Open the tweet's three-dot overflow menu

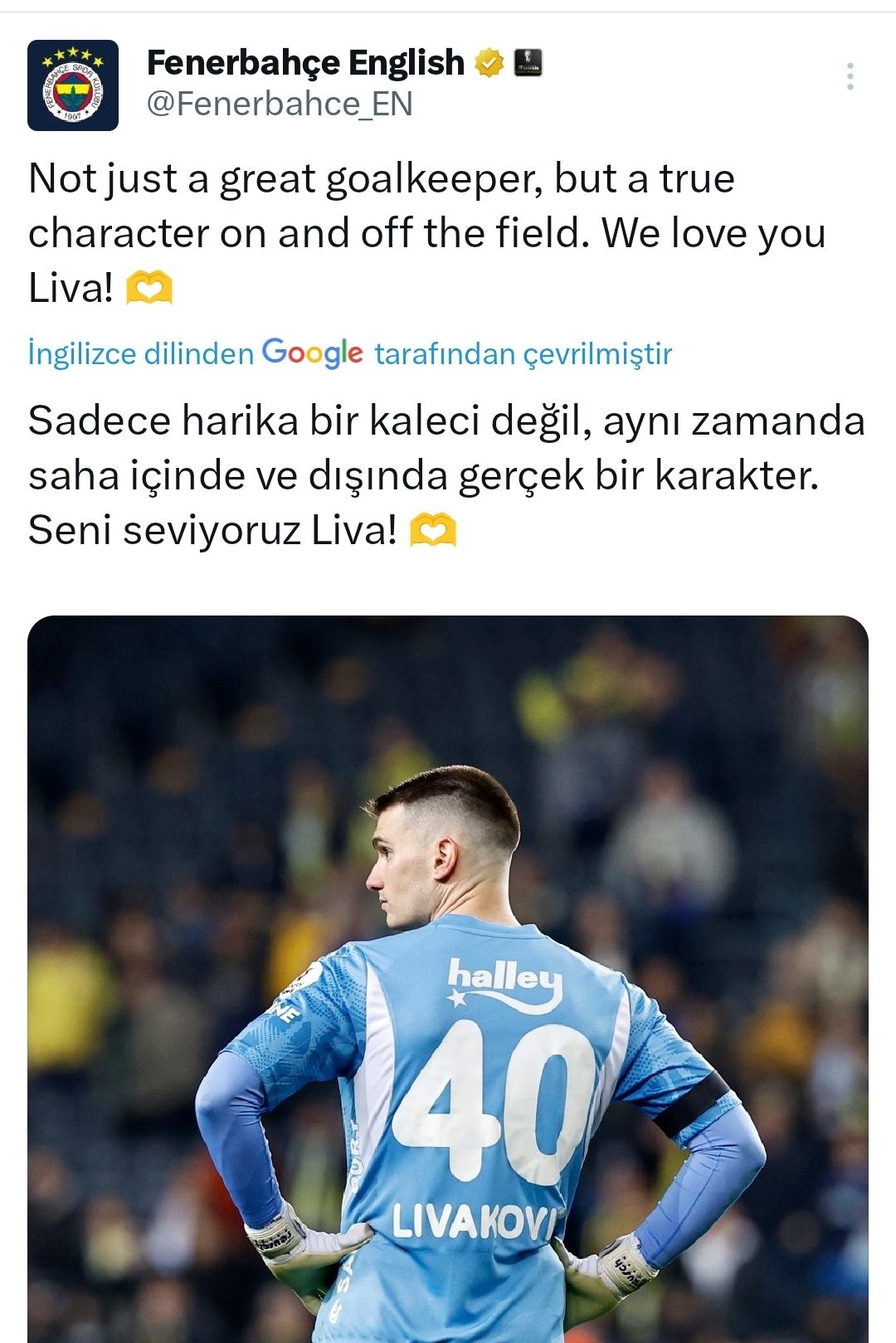pyautogui.click(x=850, y=76)
